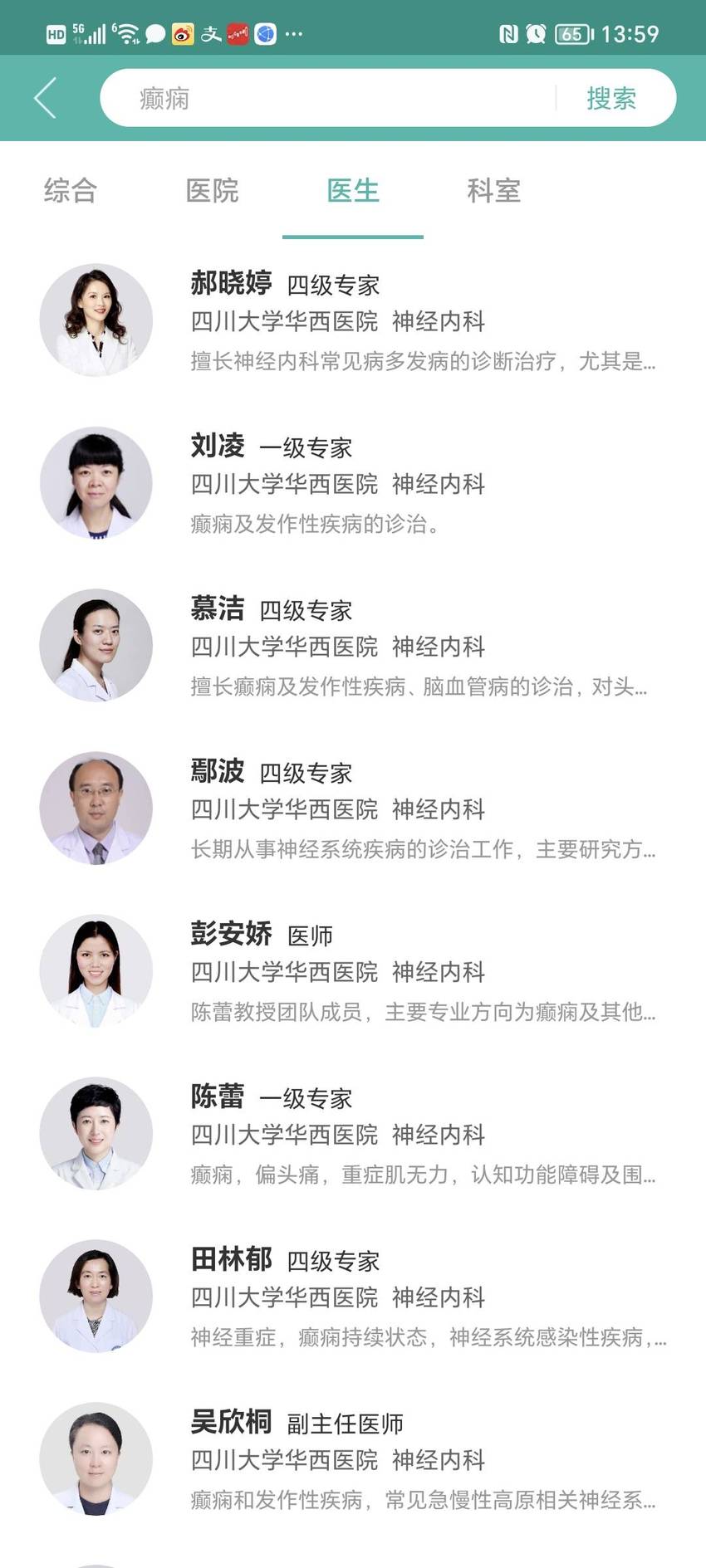Open doctor 鄢波's profile
Image resolution: width=706 pixels, height=1568 pixels.
[353, 808]
